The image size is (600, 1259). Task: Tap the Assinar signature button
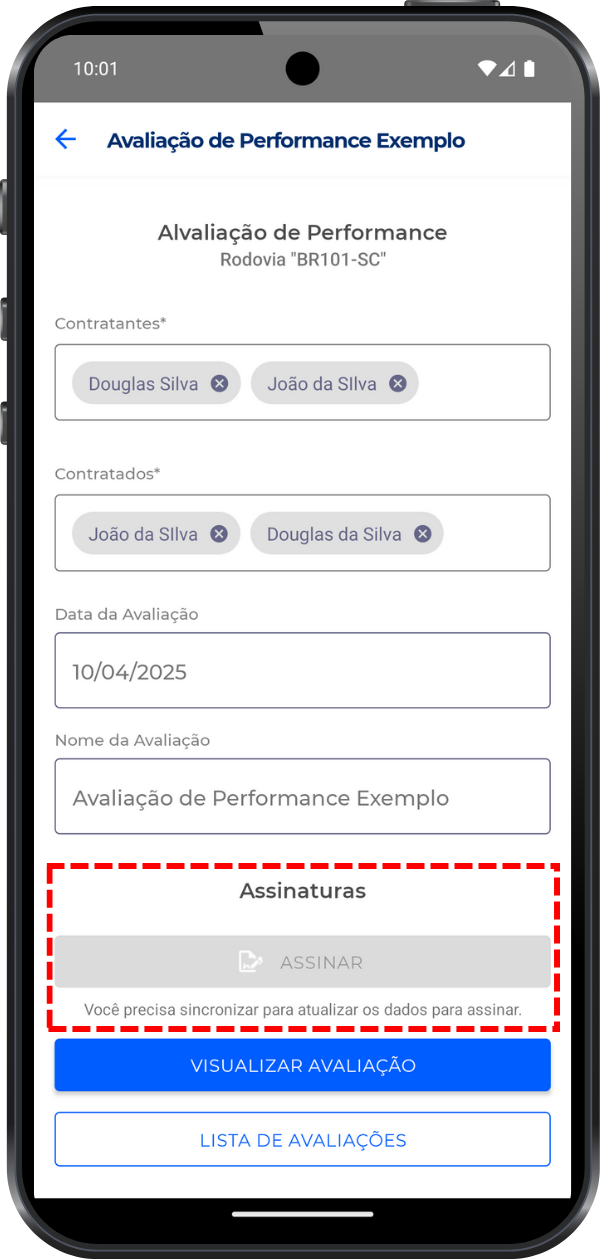tap(302, 962)
